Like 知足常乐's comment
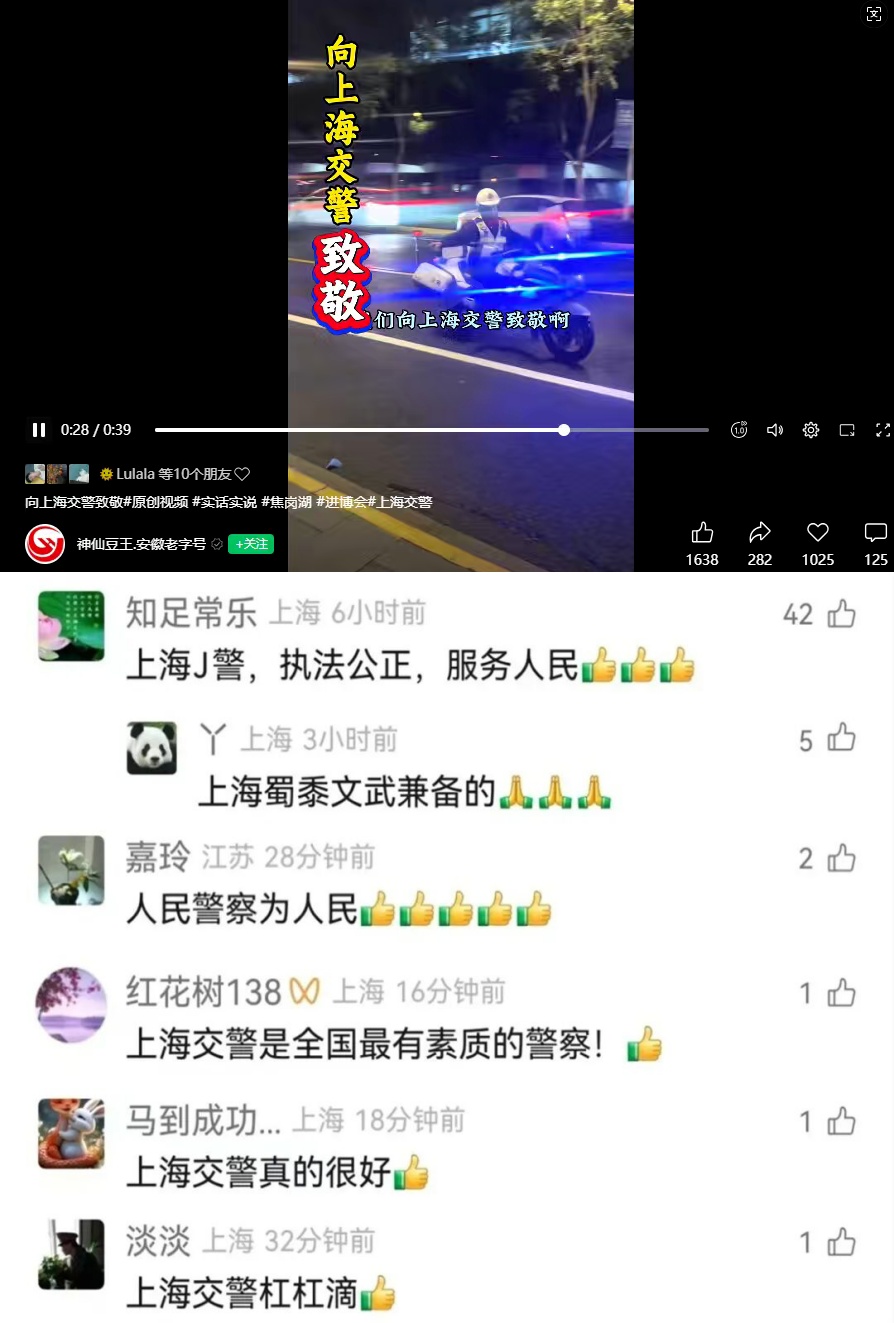The image size is (894, 1323). coord(842,614)
